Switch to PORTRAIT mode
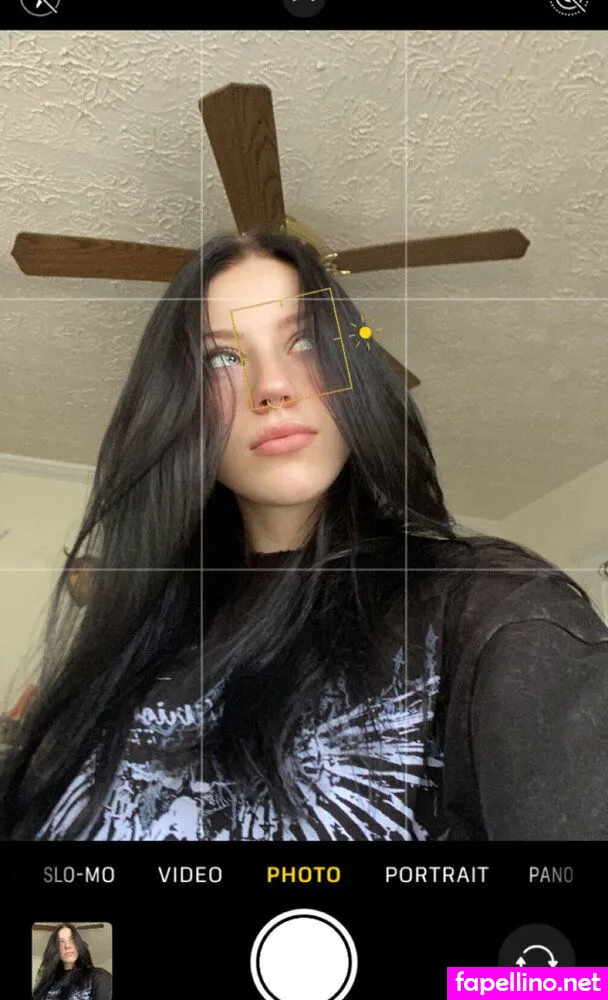 (x=436, y=875)
